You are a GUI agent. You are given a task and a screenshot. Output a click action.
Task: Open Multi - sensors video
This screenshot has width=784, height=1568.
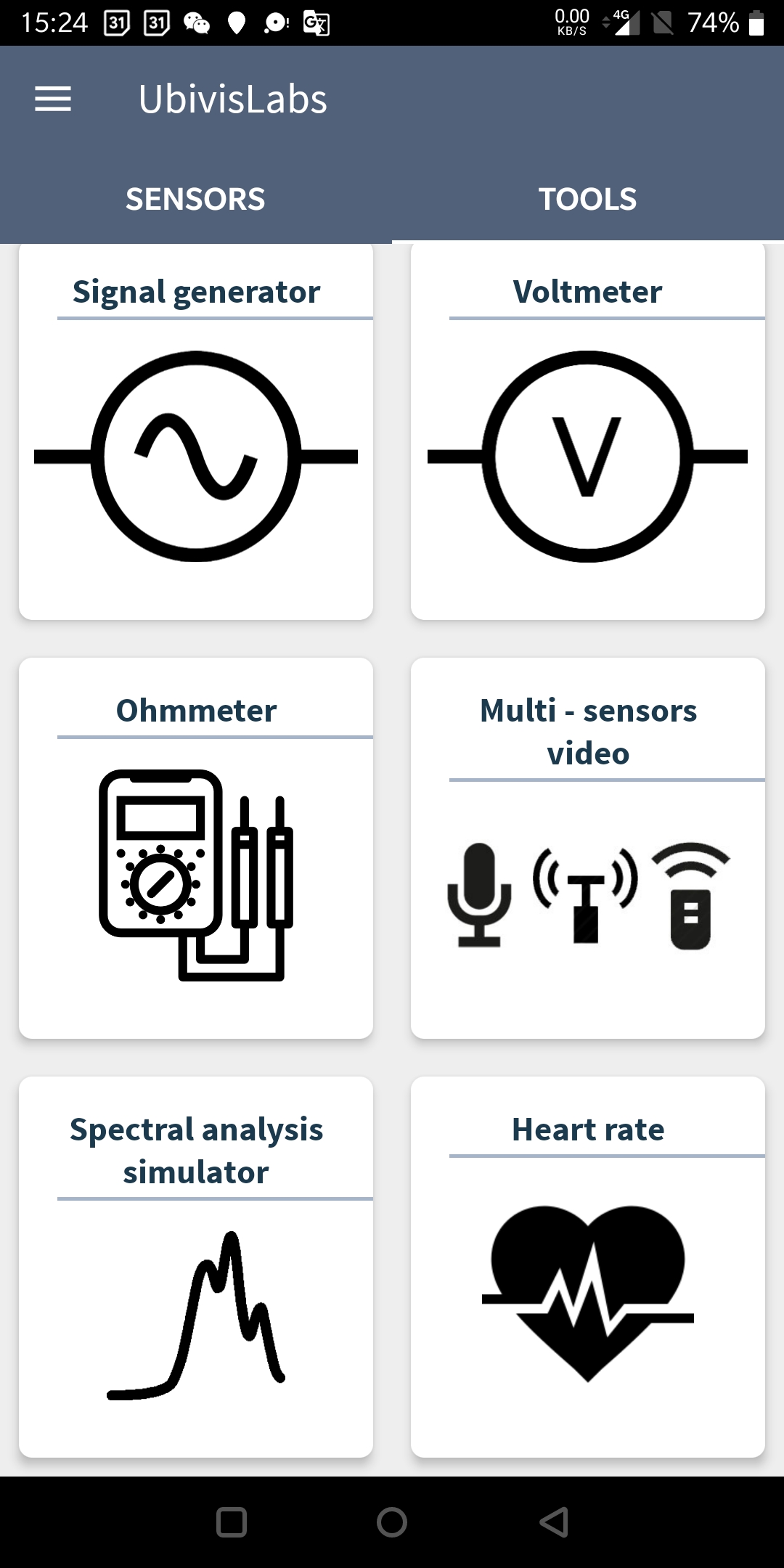587,848
